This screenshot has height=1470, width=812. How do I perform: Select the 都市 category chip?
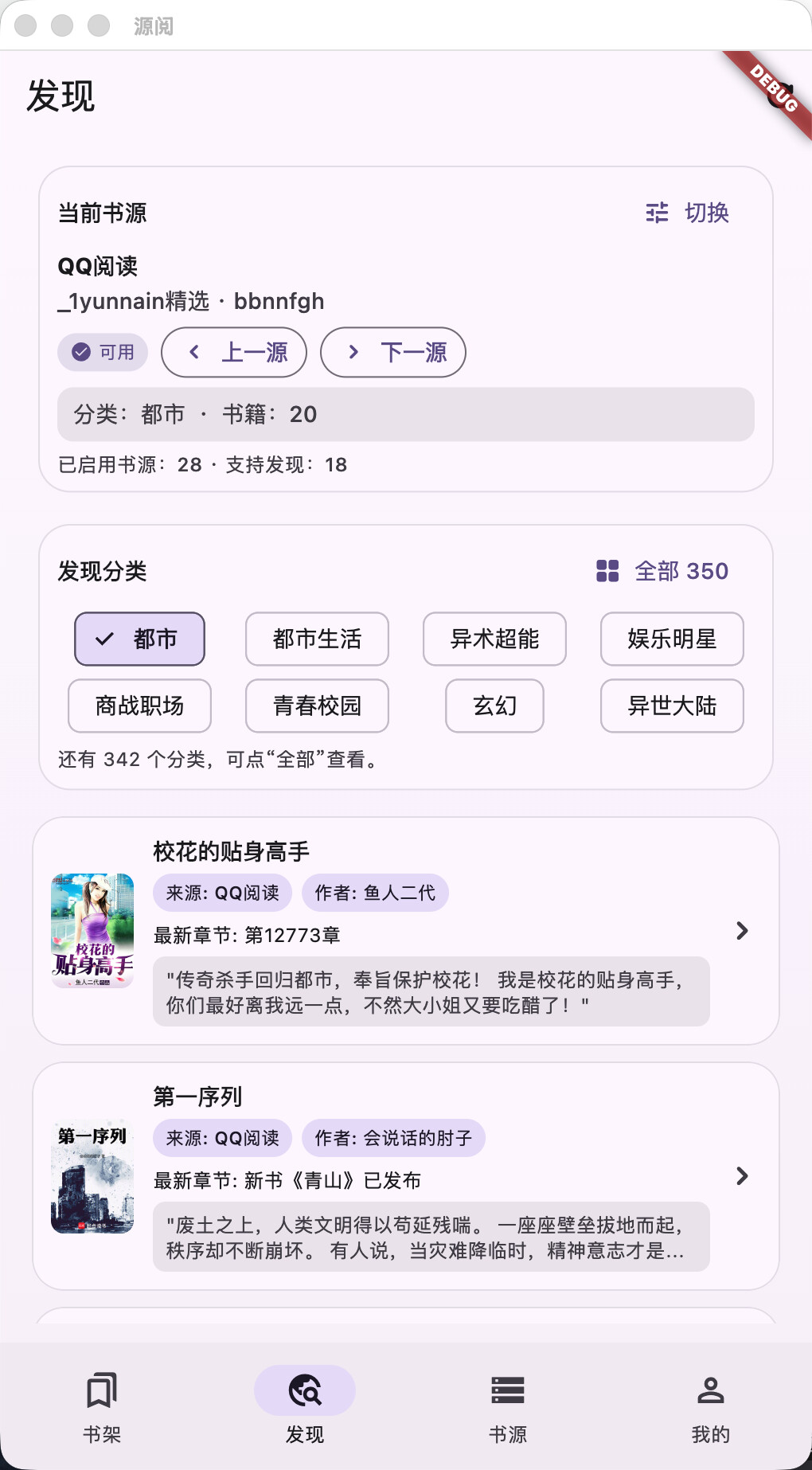point(139,639)
